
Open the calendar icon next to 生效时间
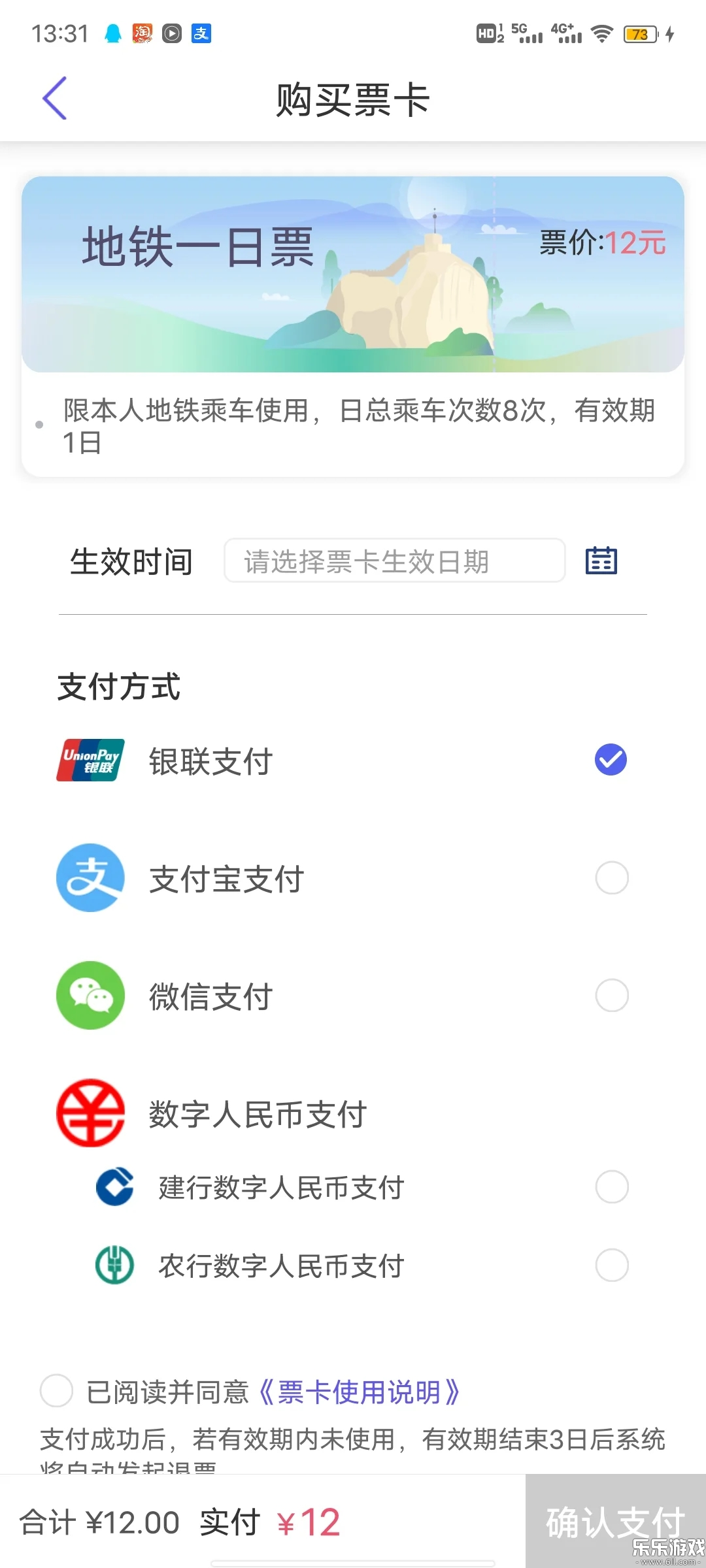pyautogui.click(x=600, y=561)
